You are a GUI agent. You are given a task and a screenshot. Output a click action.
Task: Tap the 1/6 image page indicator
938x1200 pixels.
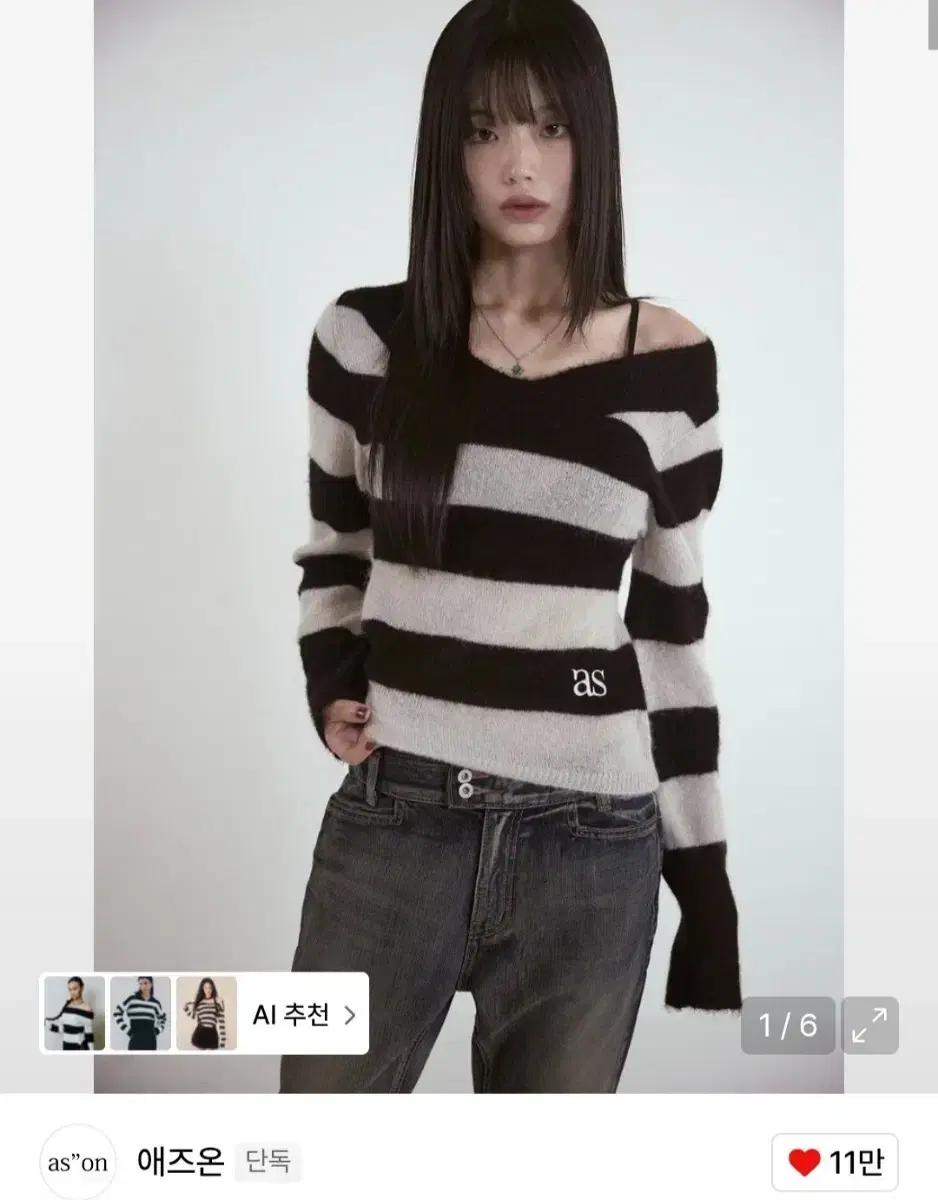click(788, 1023)
